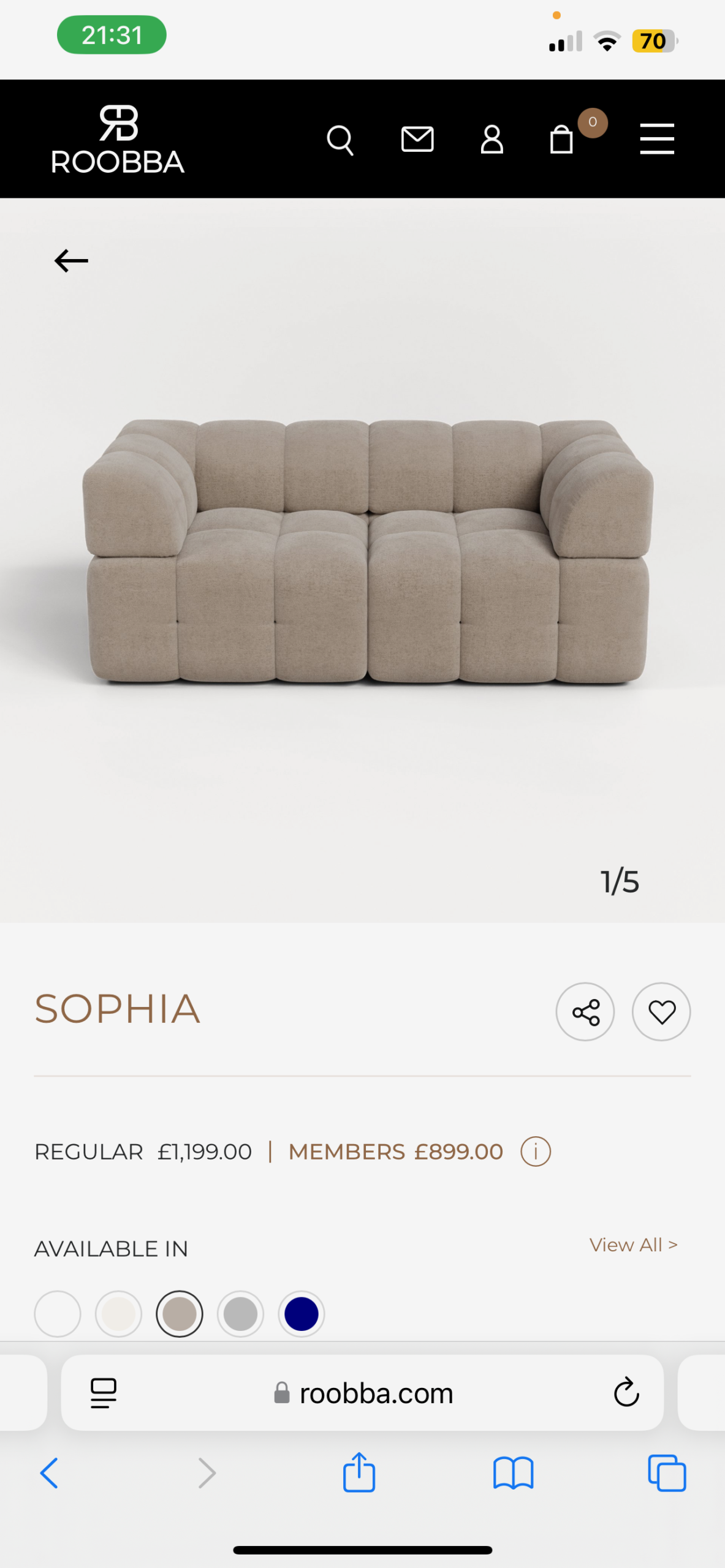
Task: Open the Safari tabs overview
Action: point(667,1473)
